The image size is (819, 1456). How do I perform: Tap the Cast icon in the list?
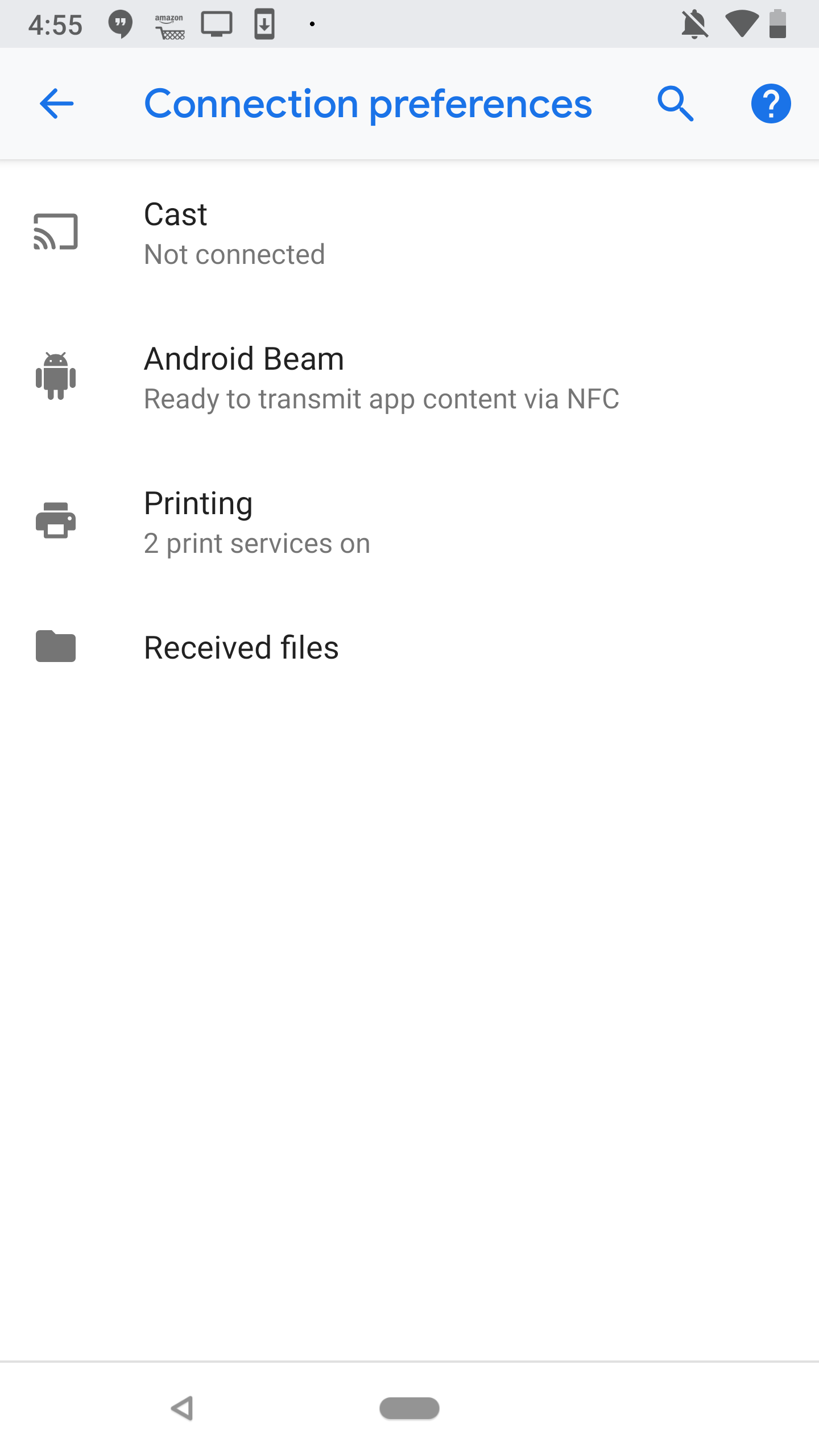56,231
